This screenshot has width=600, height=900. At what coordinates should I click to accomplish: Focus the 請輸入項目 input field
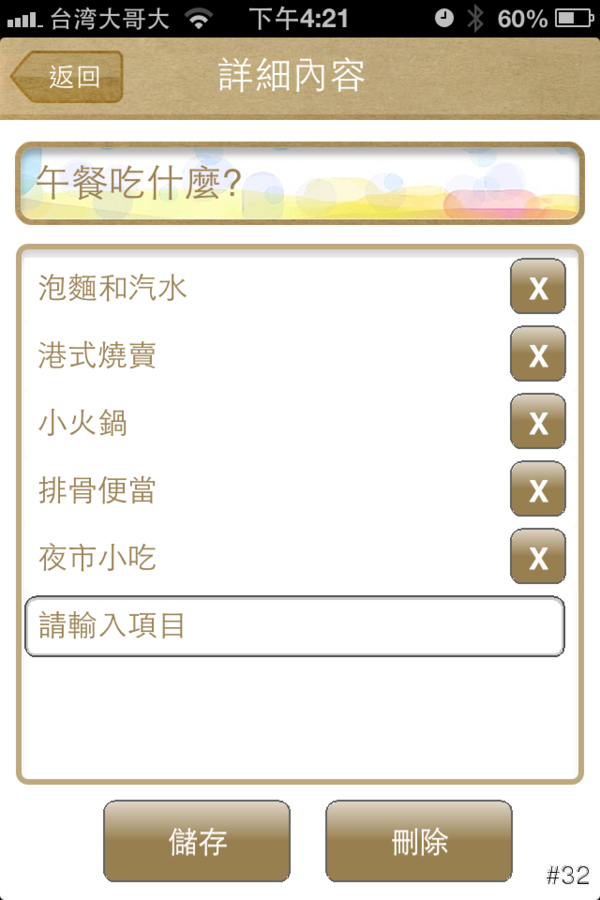(x=294, y=627)
